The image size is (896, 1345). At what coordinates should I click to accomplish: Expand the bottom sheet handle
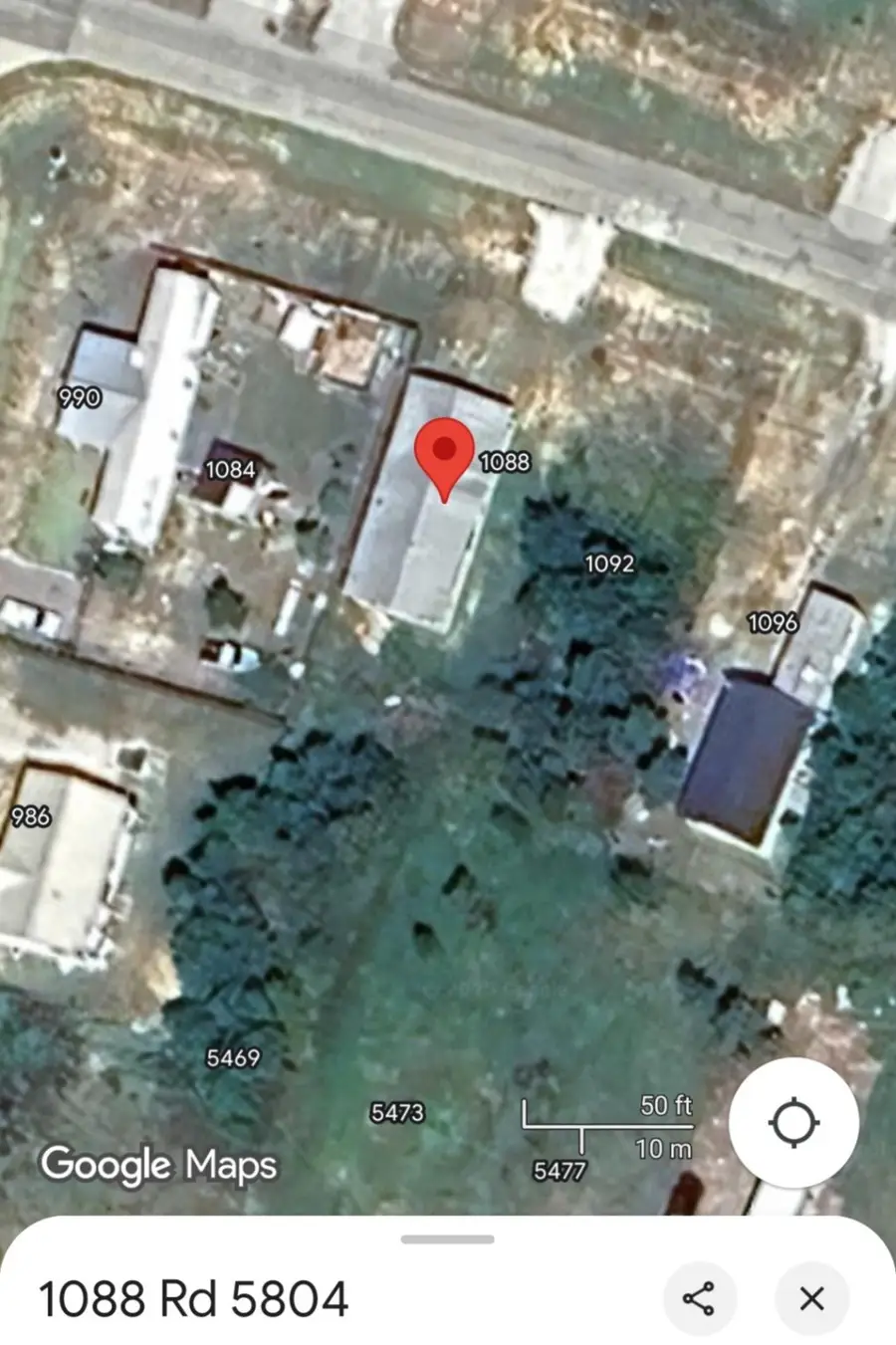tap(447, 1239)
